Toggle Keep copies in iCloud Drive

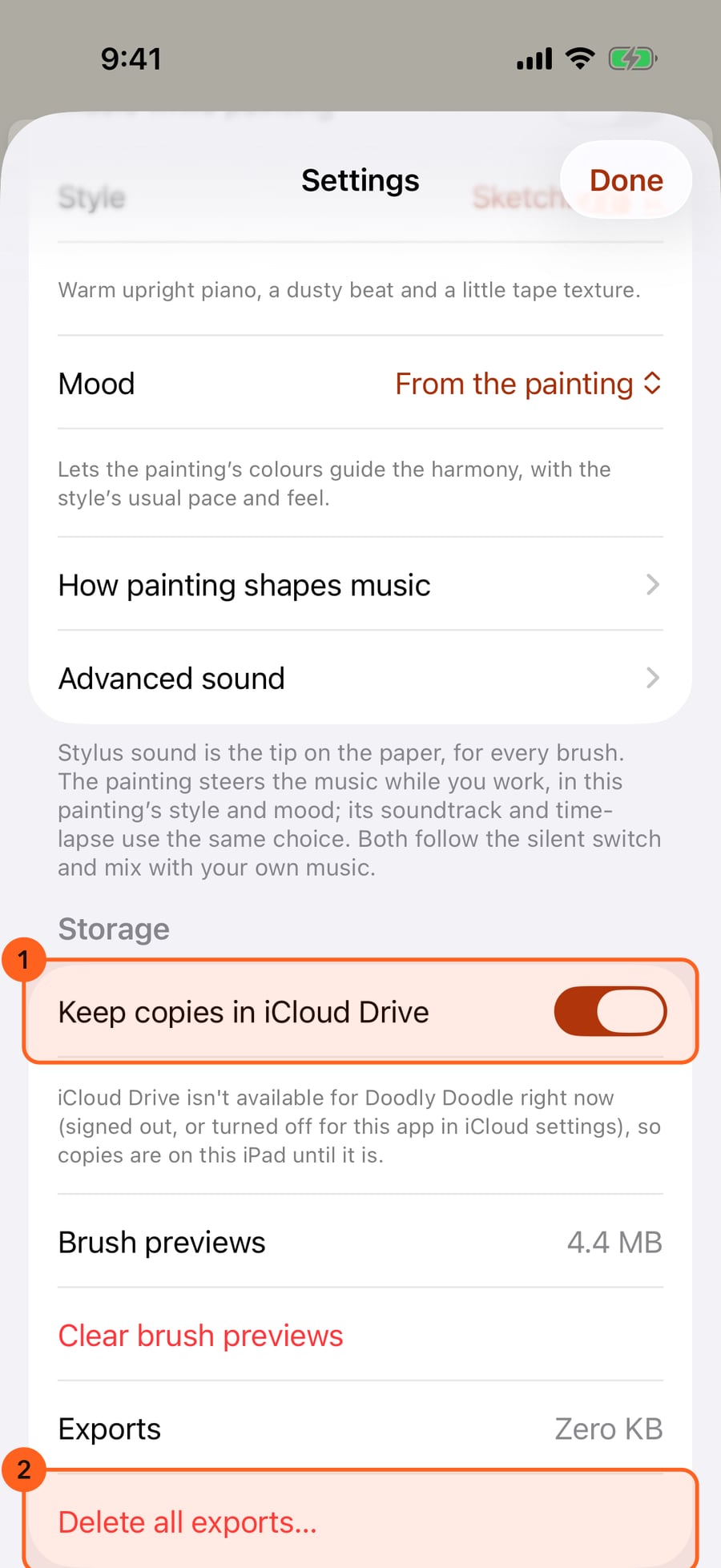click(610, 1011)
